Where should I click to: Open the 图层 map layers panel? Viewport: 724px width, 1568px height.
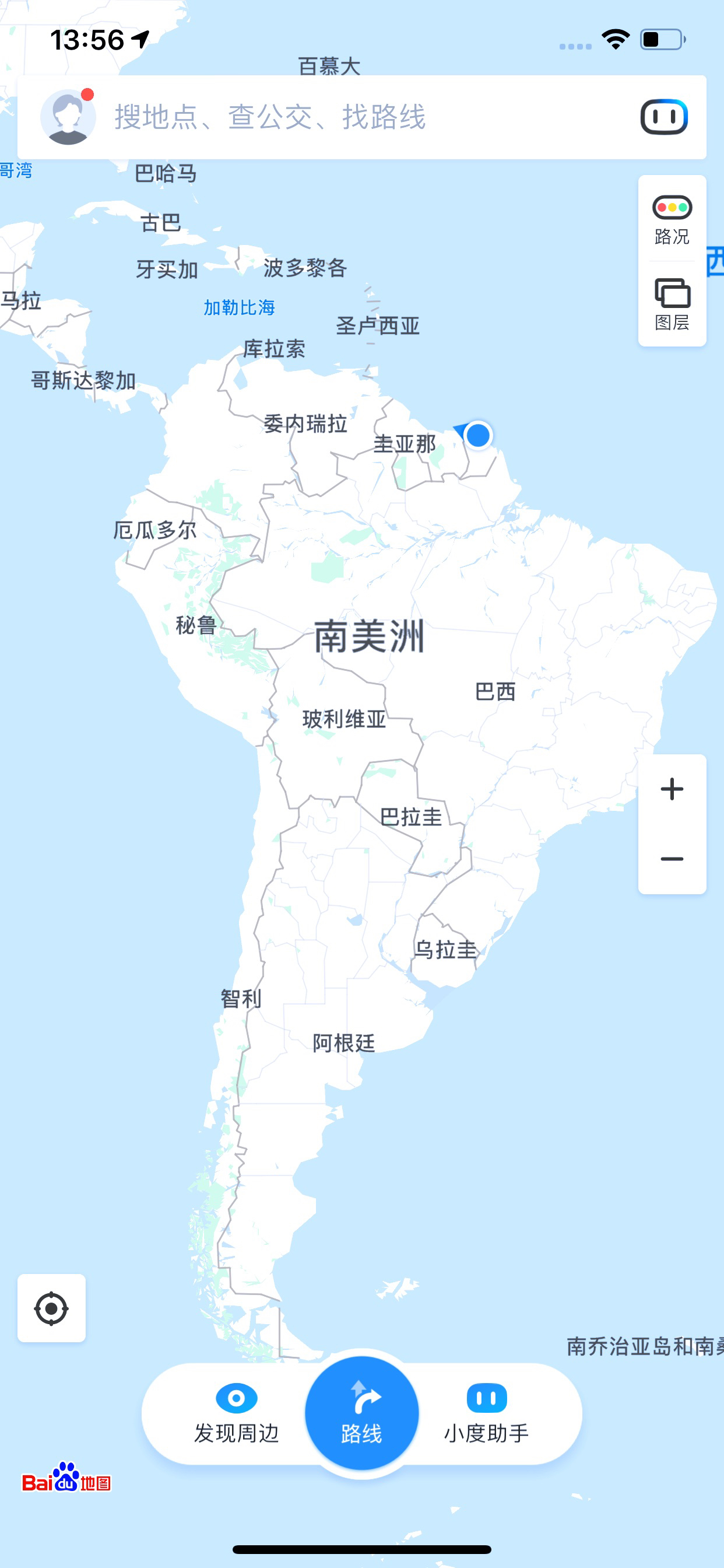pyautogui.click(x=672, y=304)
